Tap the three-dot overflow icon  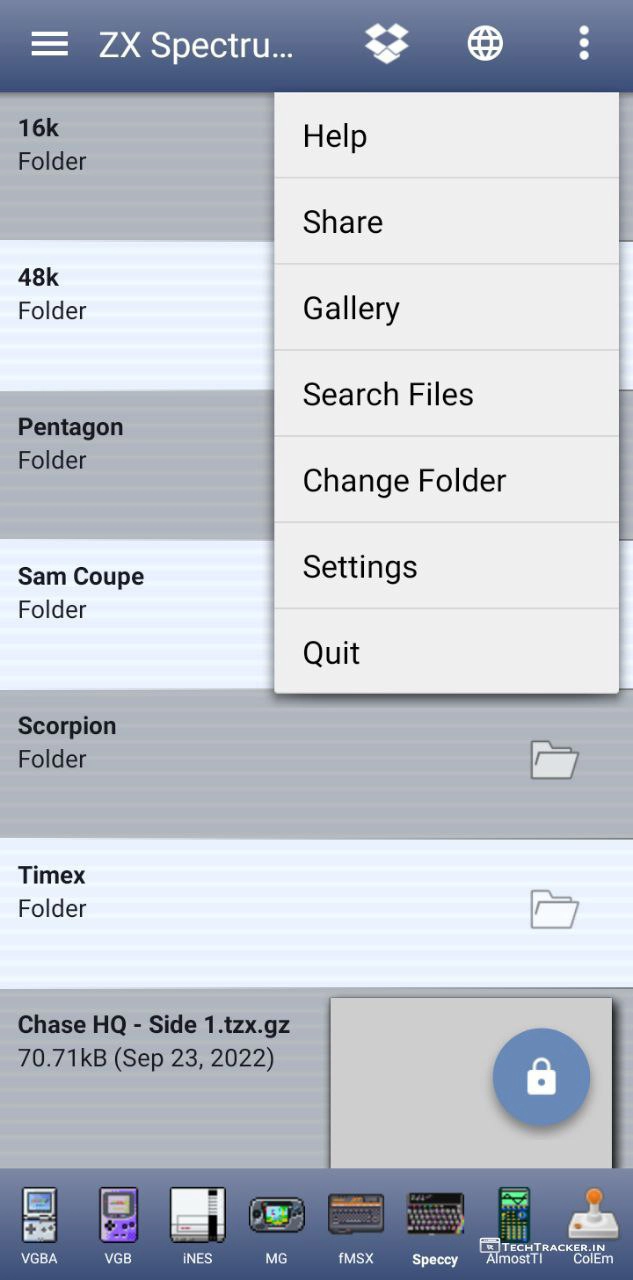coord(584,44)
